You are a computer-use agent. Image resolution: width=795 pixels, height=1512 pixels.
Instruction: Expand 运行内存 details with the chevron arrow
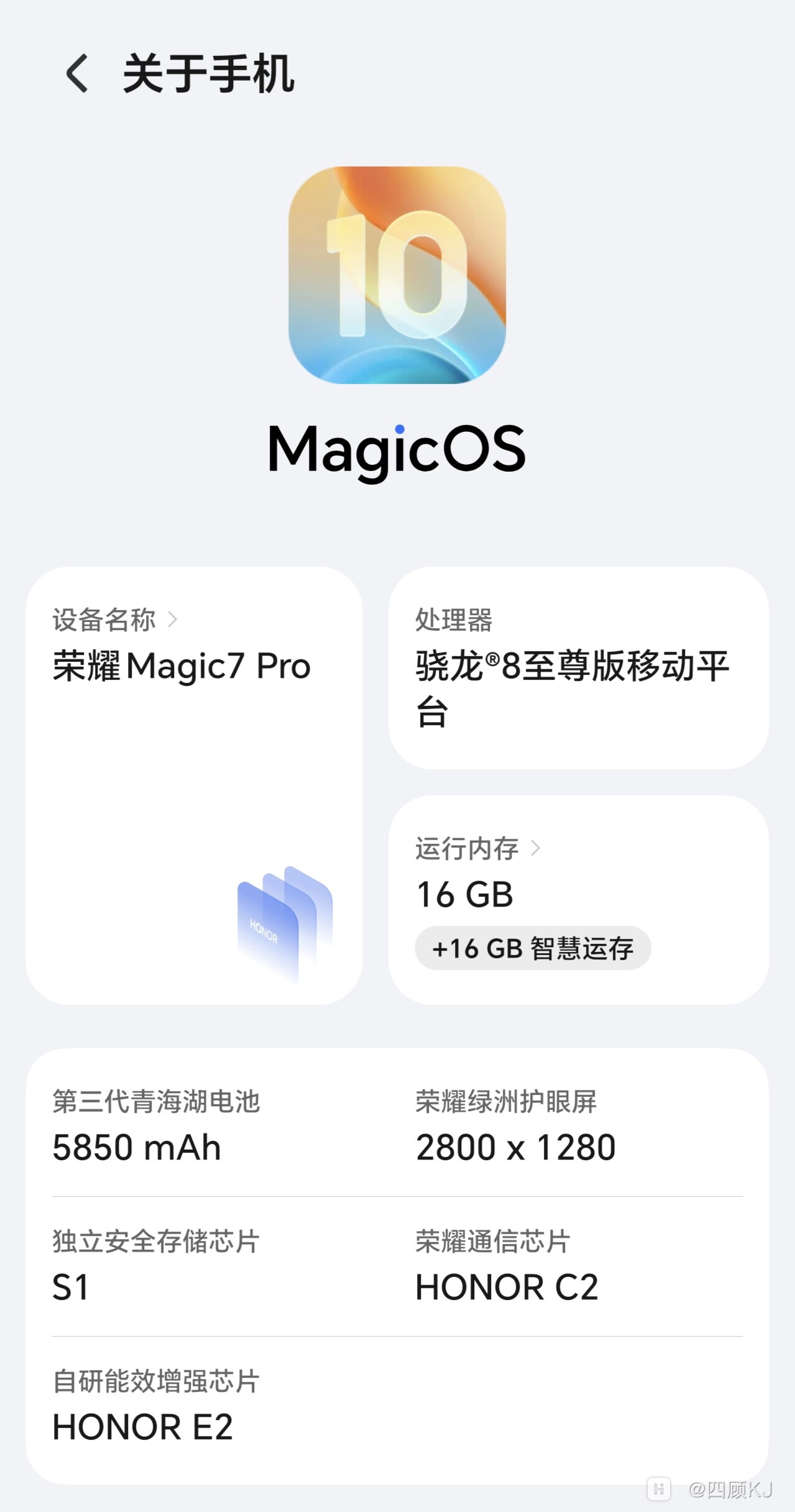pos(536,848)
